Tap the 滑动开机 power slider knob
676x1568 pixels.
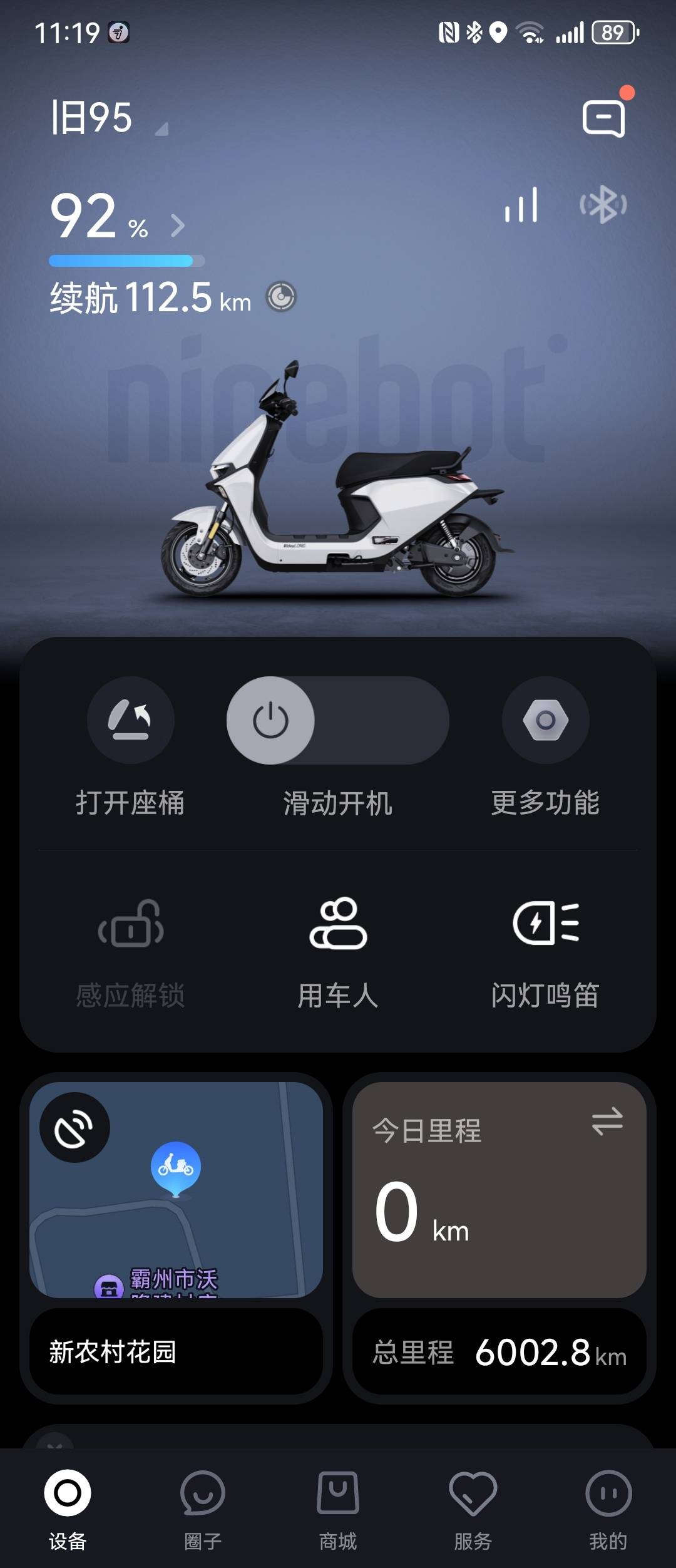point(270,720)
